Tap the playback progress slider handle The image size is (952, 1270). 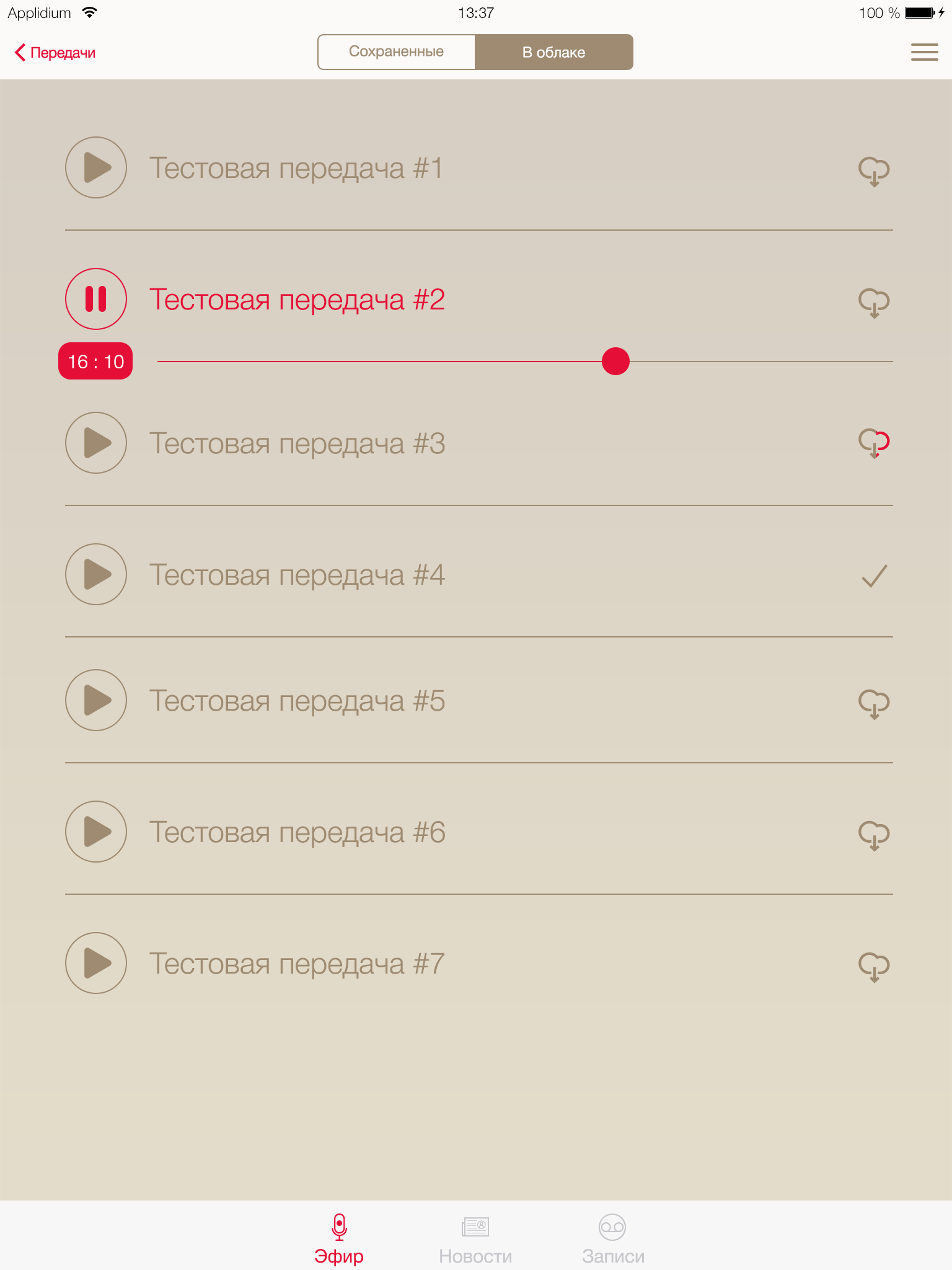pyautogui.click(x=616, y=360)
